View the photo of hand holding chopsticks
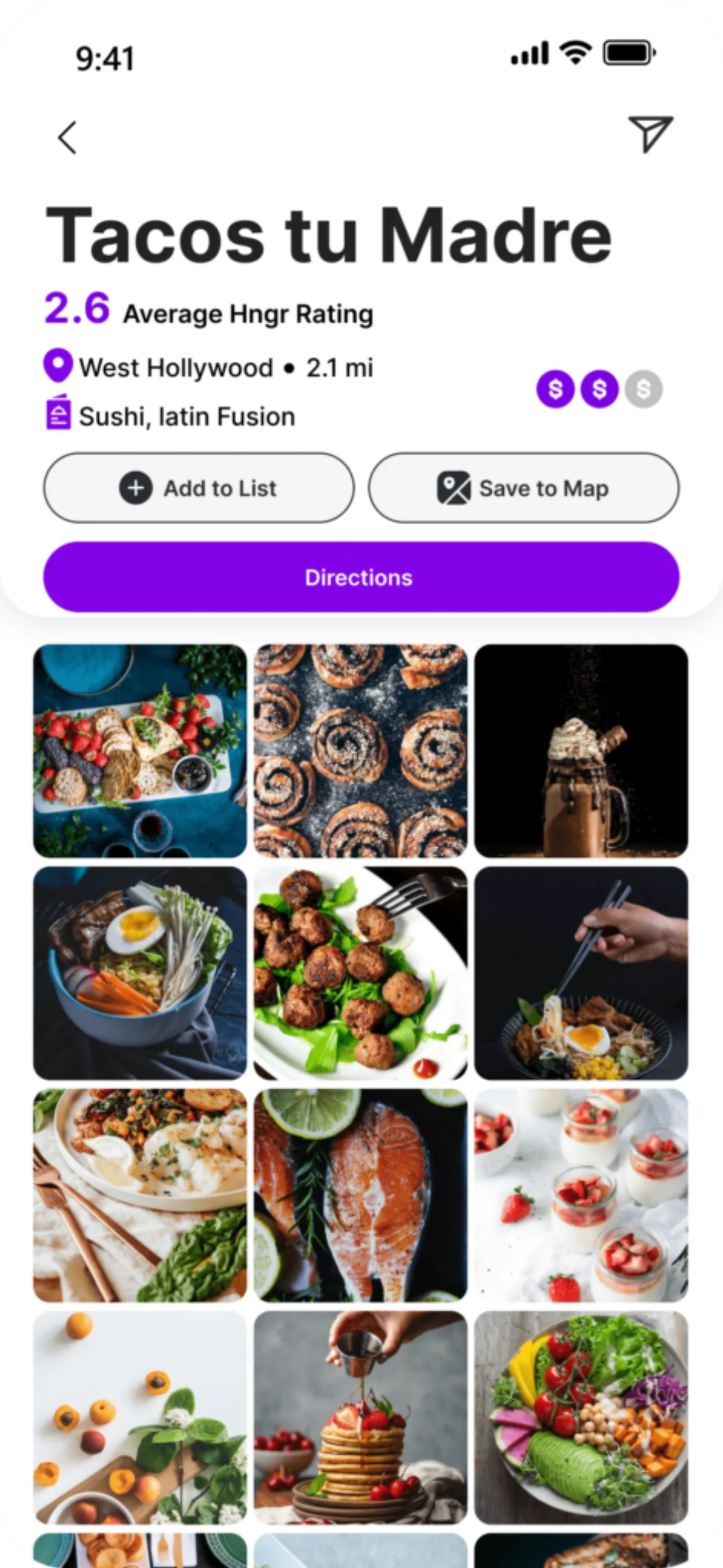Viewport: 723px width, 1568px height. click(x=581, y=972)
